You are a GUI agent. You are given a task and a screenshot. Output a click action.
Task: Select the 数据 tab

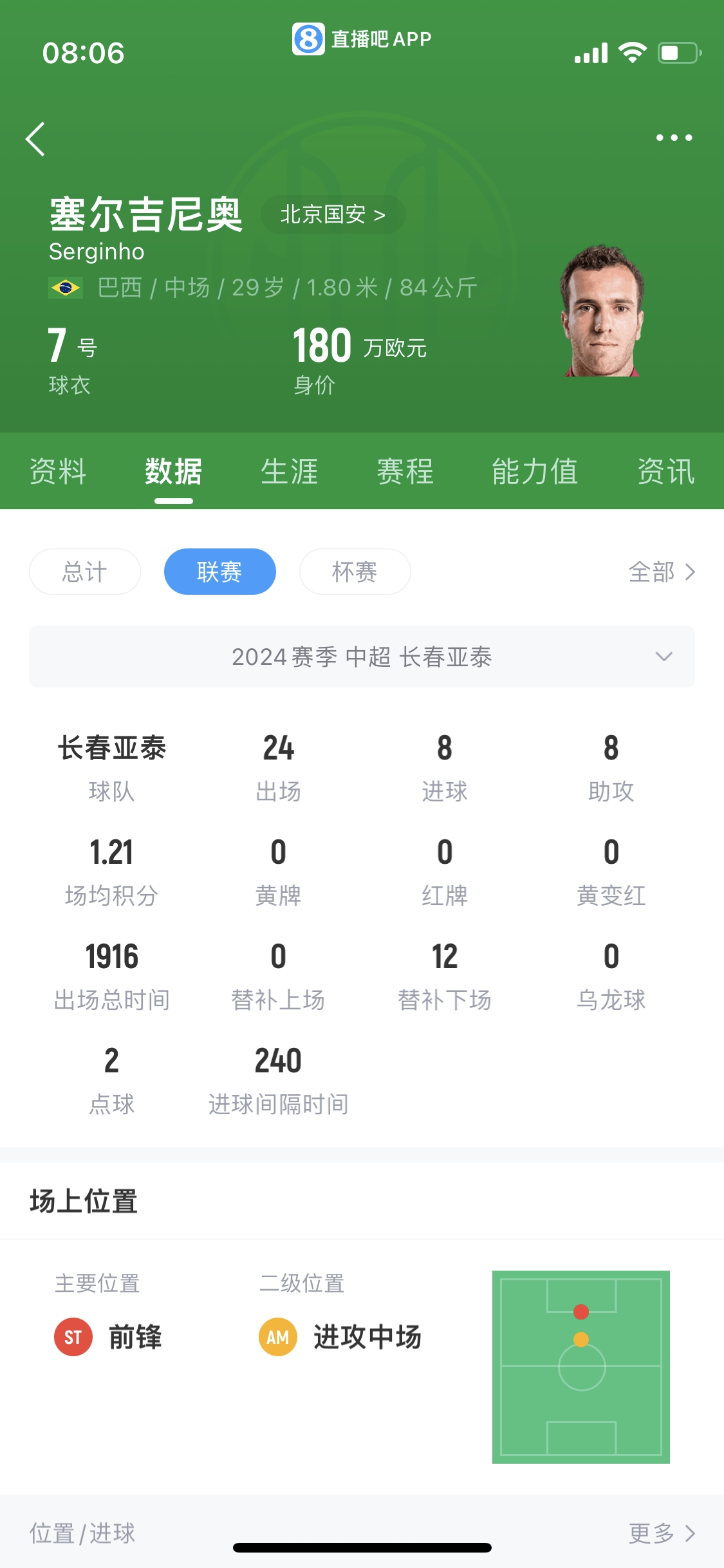coord(173,471)
